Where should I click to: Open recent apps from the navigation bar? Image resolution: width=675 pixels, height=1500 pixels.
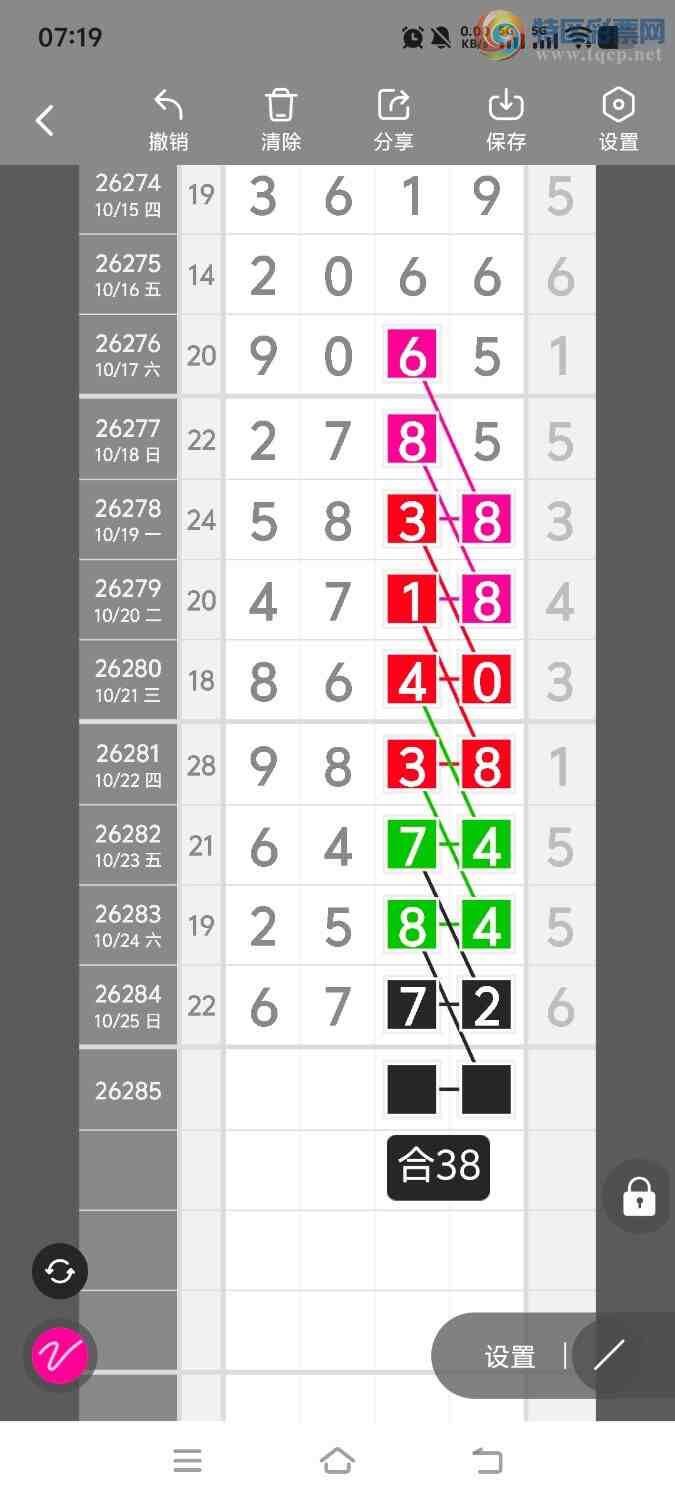tap(187, 1461)
